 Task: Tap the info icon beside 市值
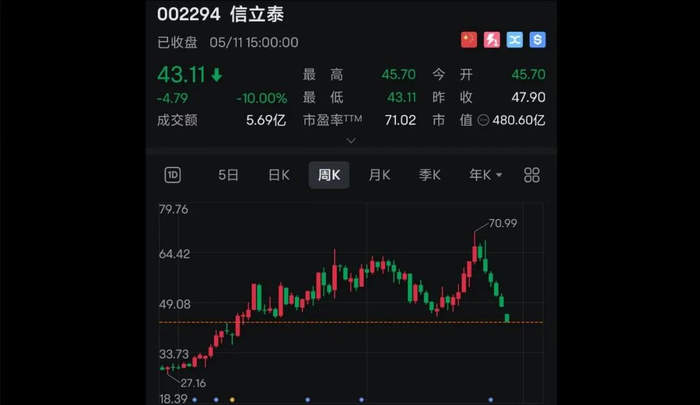483,120
